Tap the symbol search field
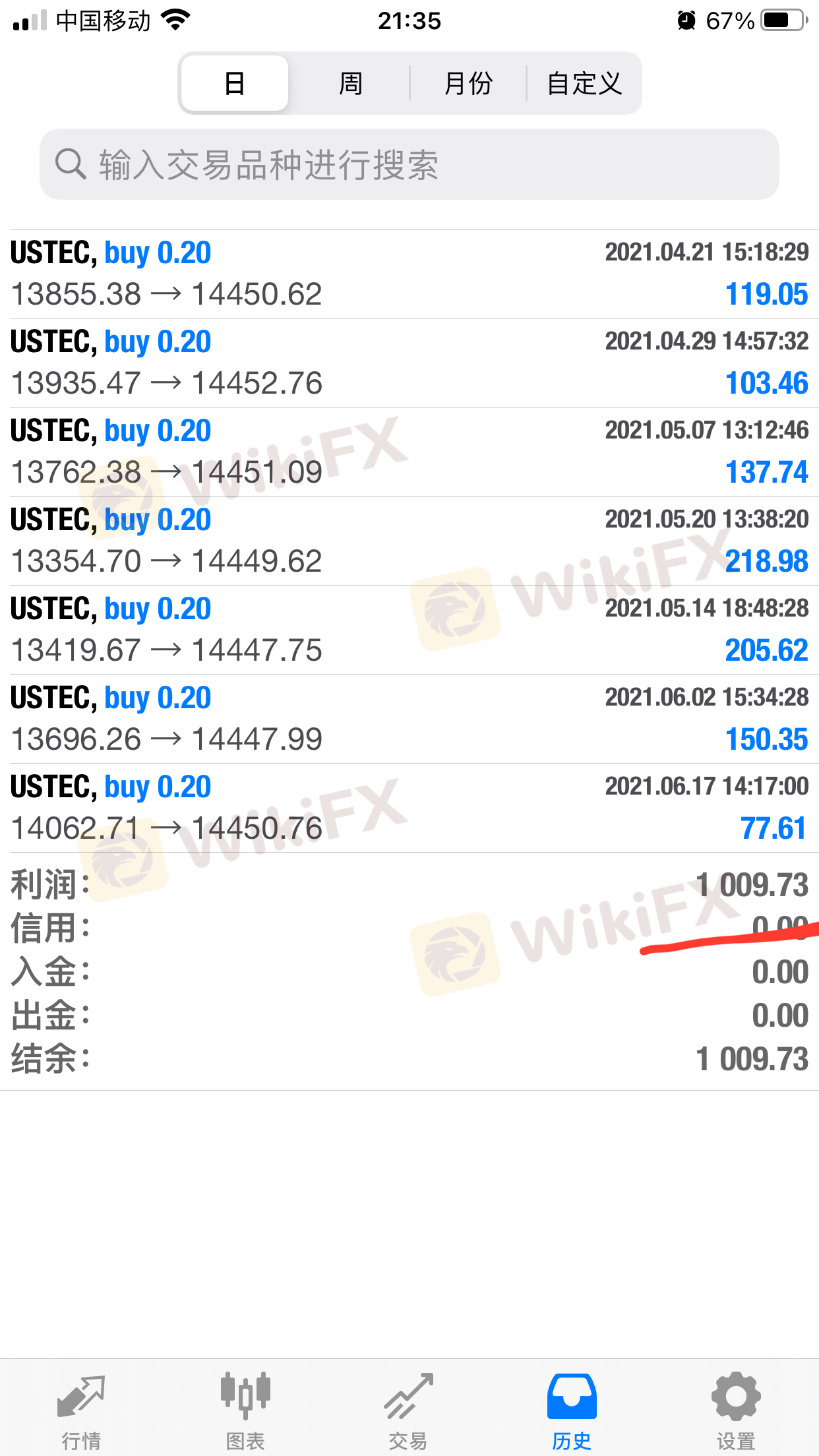This screenshot has height=1456, width=819. 409,164
